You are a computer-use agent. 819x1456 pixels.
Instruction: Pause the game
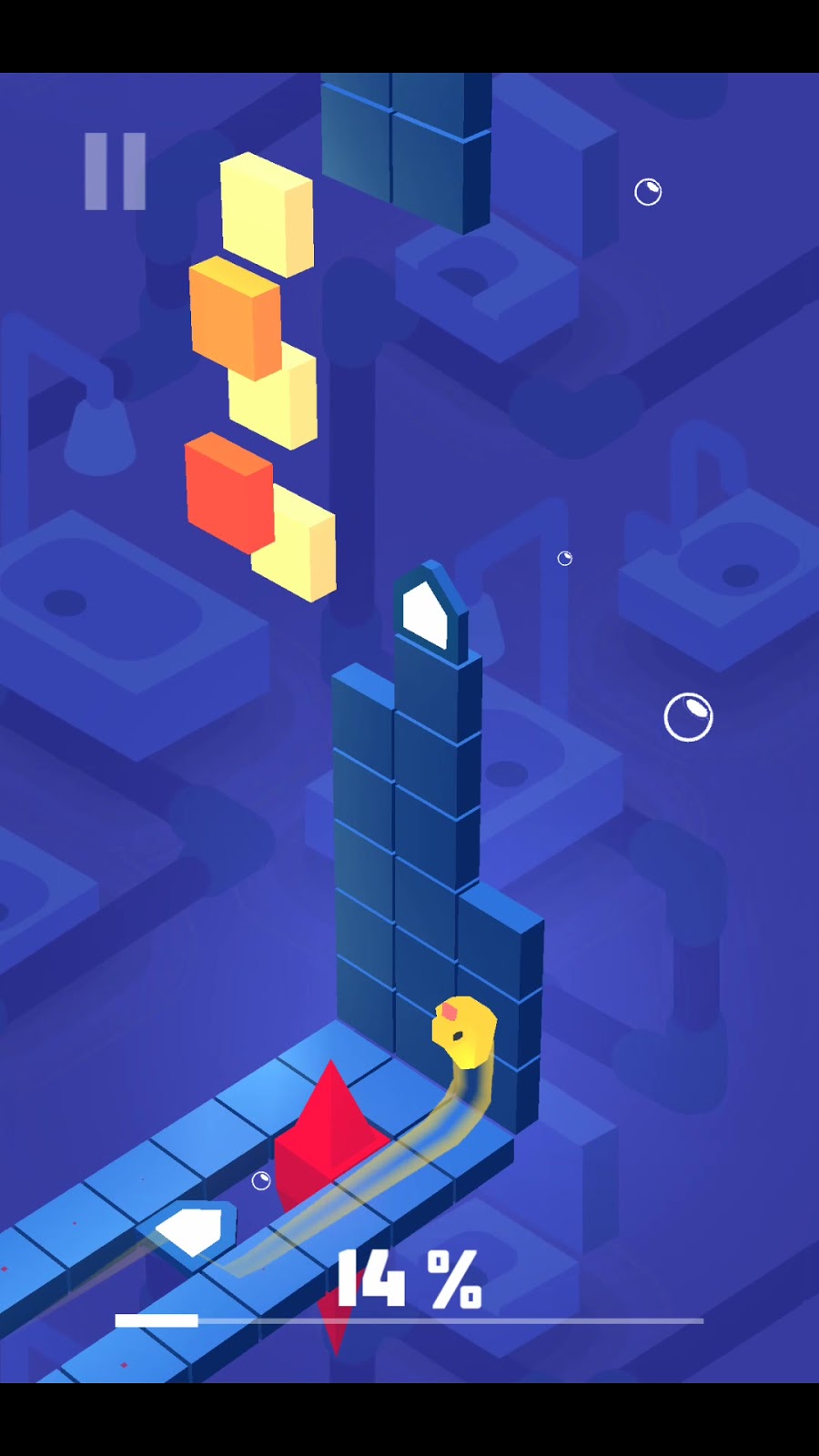[116, 171]
